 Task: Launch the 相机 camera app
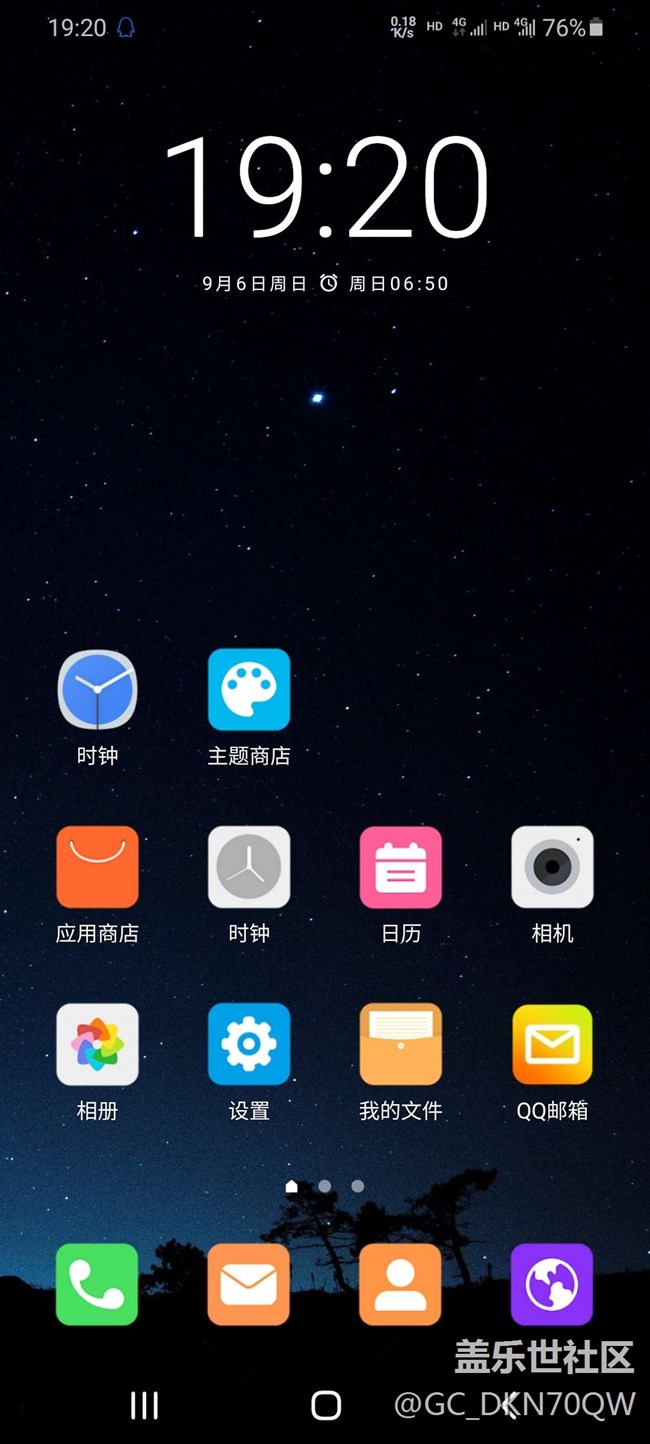tap(552, 867)
